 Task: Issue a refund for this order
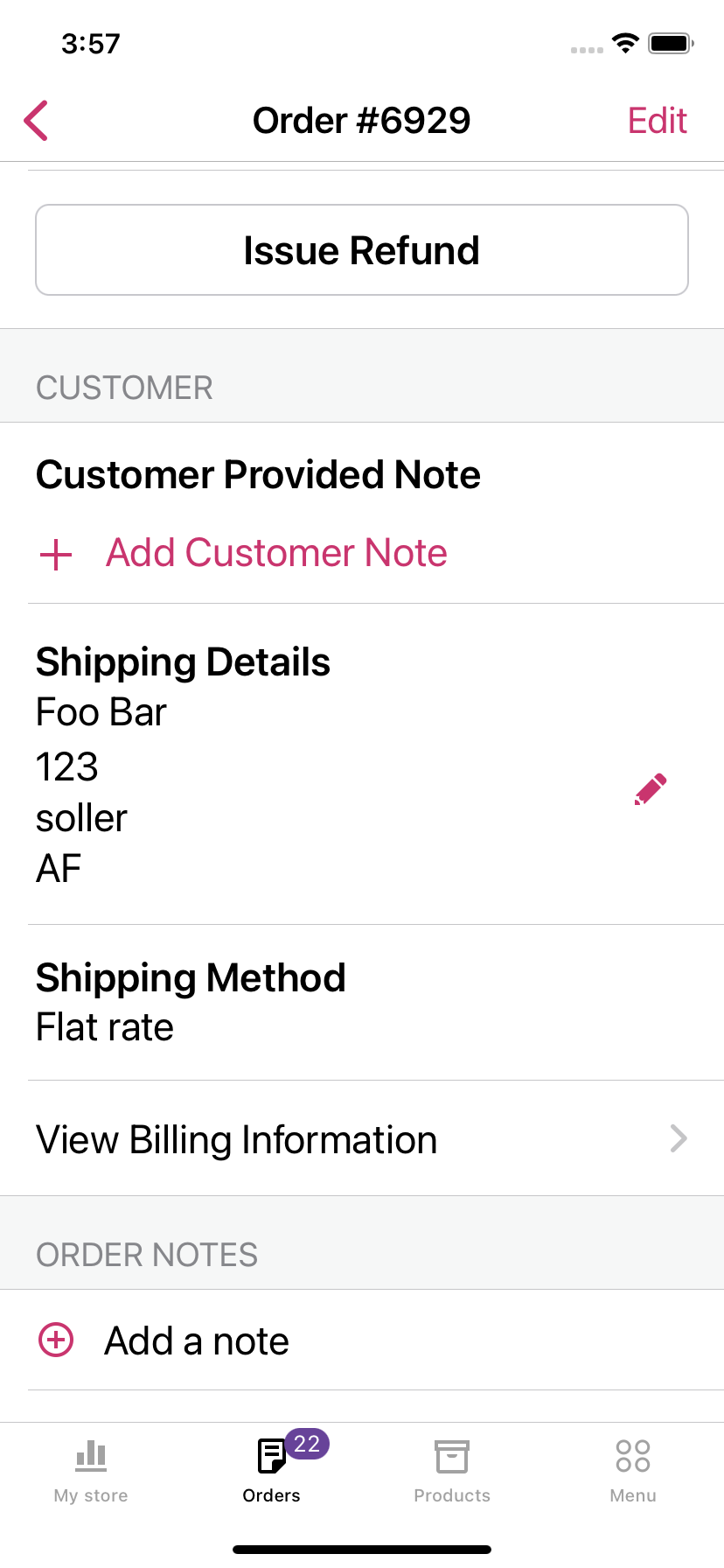pos(362,250)
